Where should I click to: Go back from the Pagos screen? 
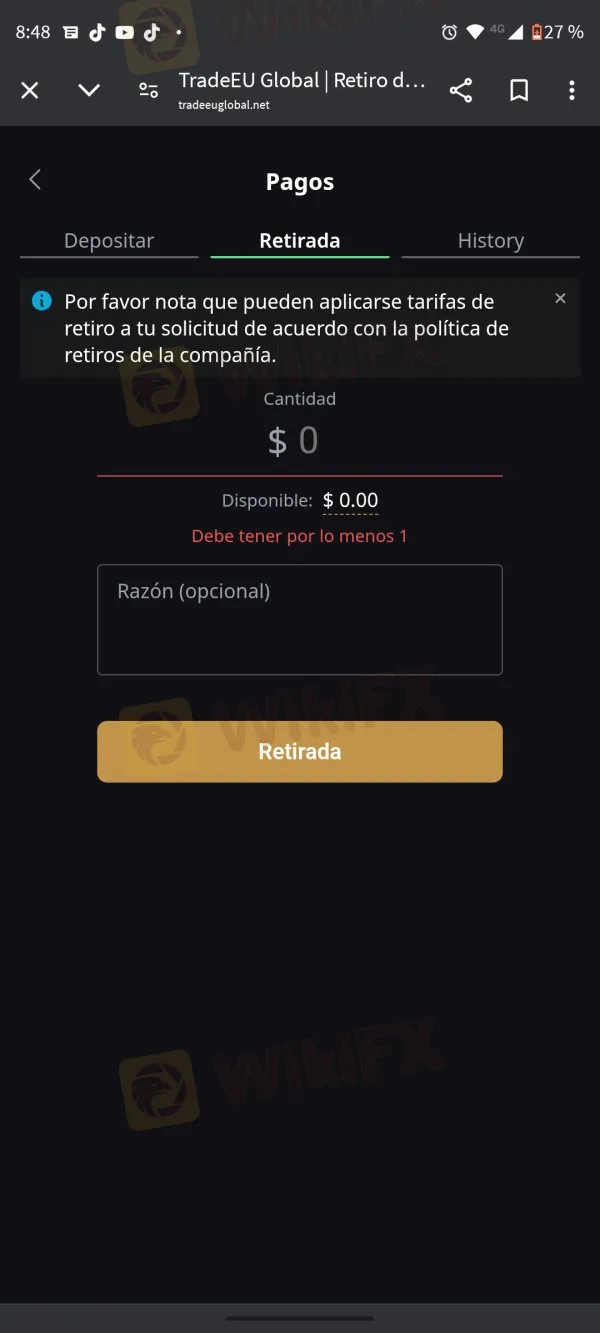tap(35, 180)
